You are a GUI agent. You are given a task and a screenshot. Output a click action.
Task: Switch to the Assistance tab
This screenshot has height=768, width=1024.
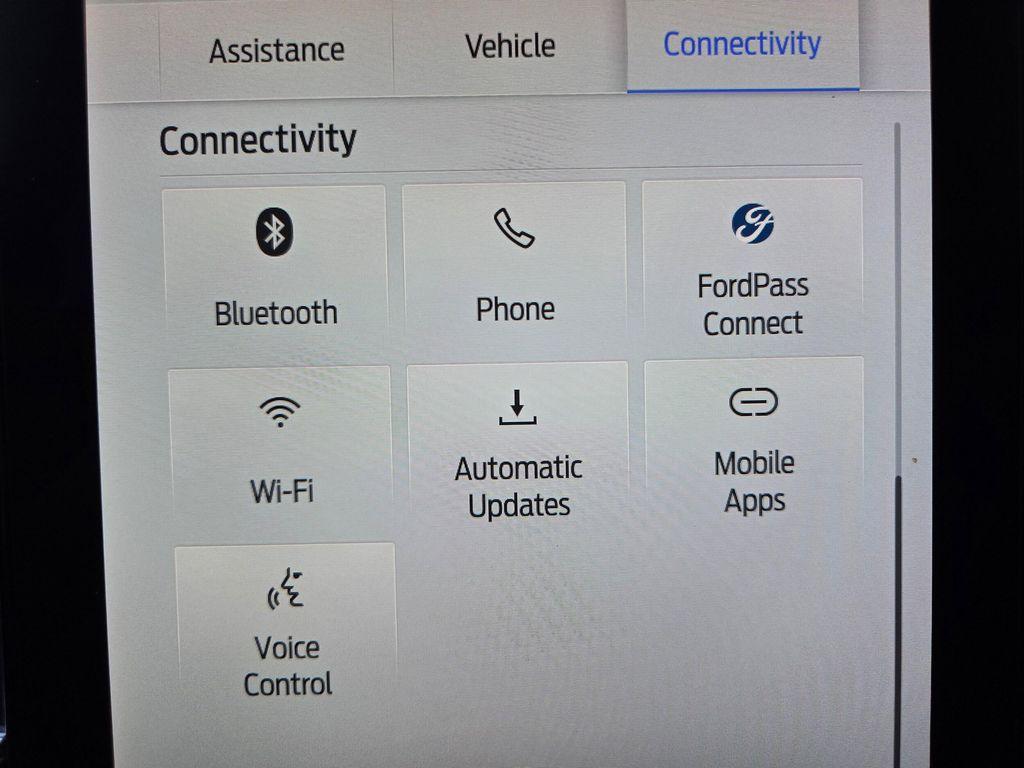(276, 50)
